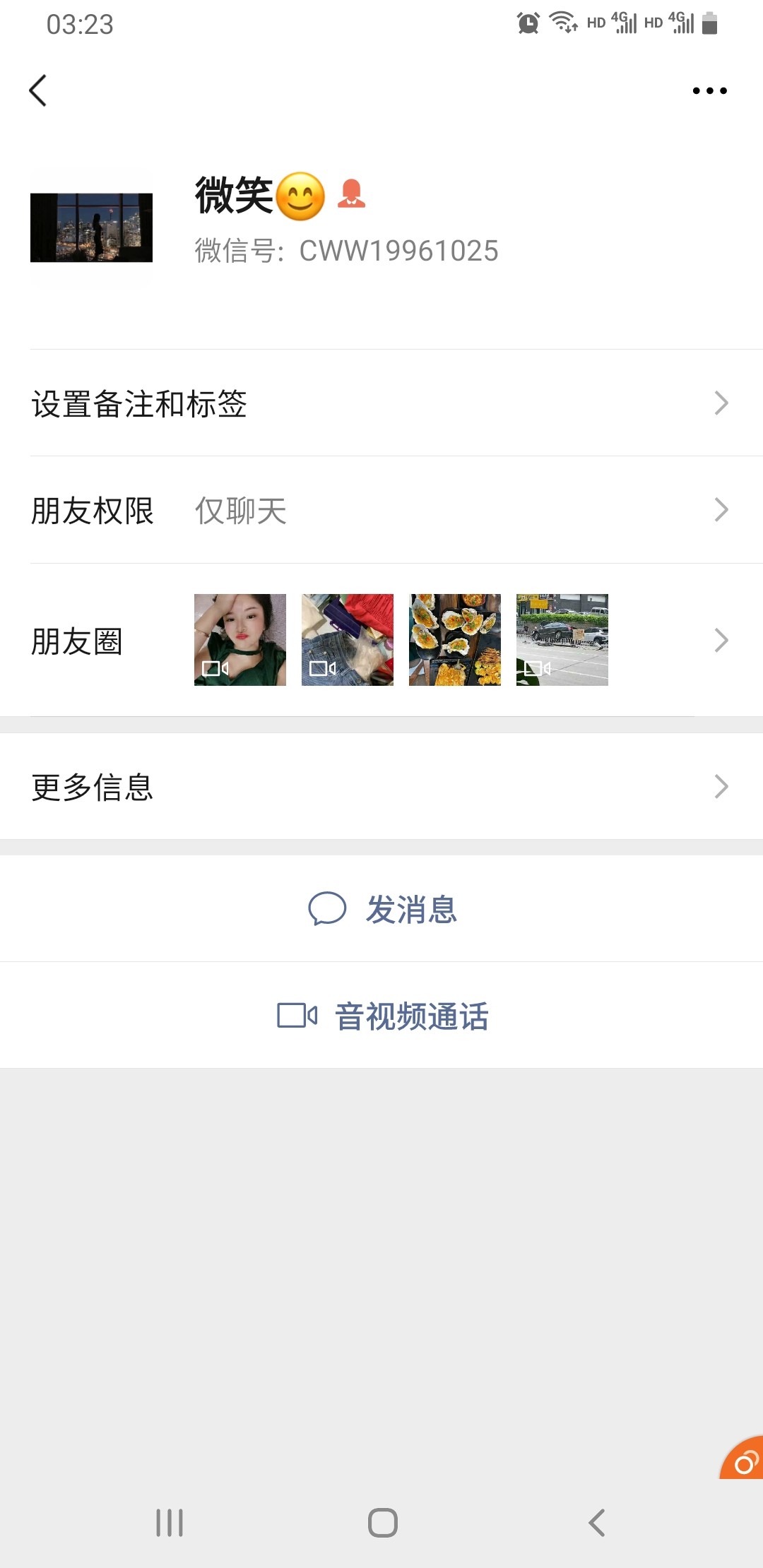
Task: Tap the selfie Moments thumbnail
Action: [x=240, y=640]
